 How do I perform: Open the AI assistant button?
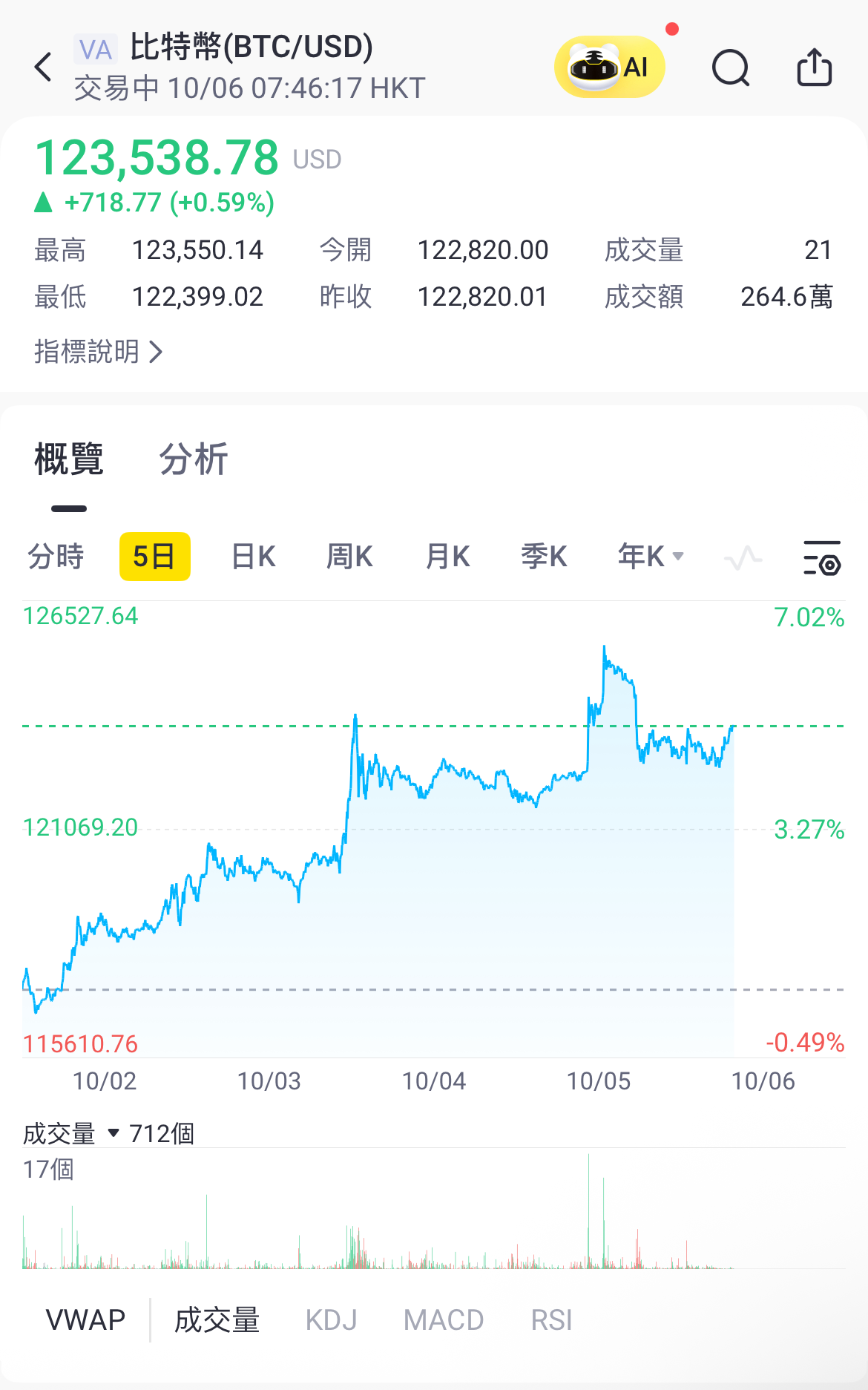pos(609,67)
